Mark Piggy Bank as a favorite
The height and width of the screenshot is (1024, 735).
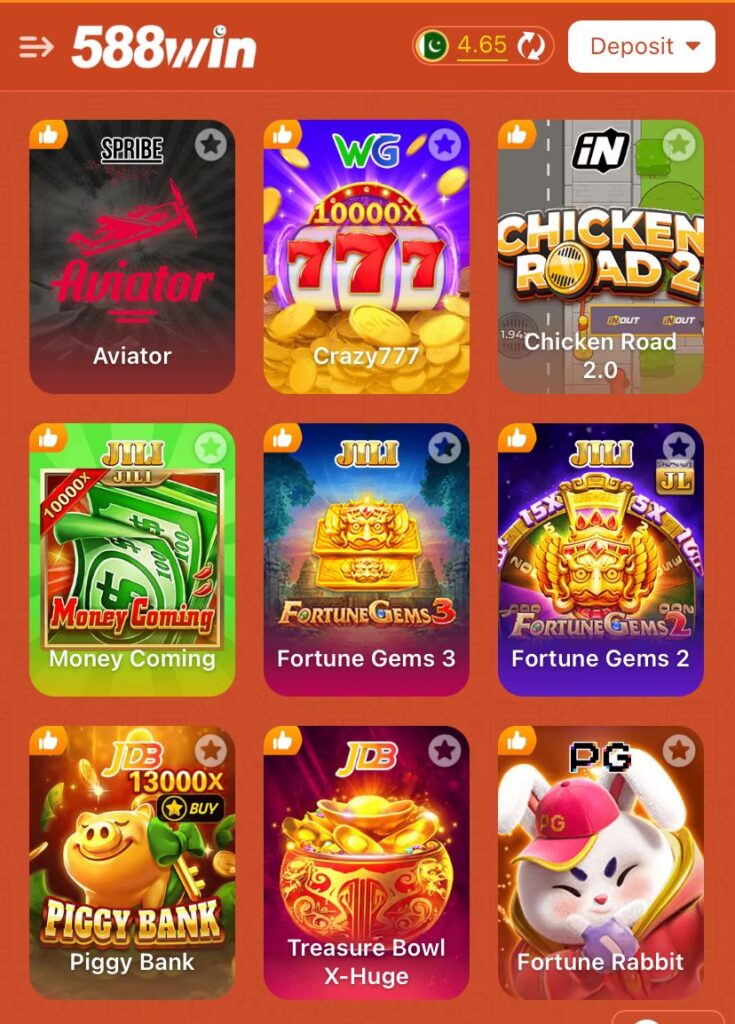(210, 750)
